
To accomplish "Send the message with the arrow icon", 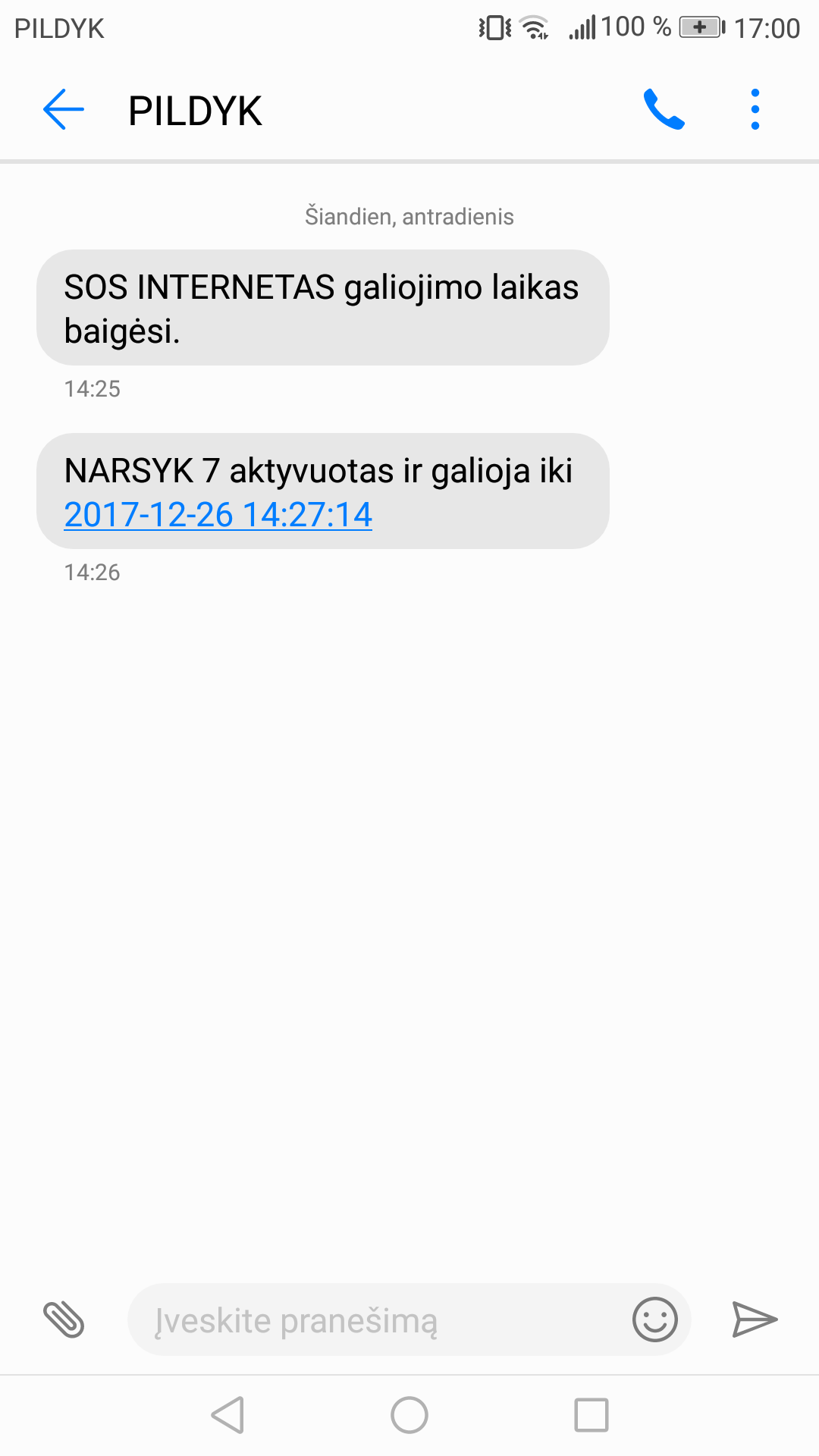I will click(x=754, y=1319).
